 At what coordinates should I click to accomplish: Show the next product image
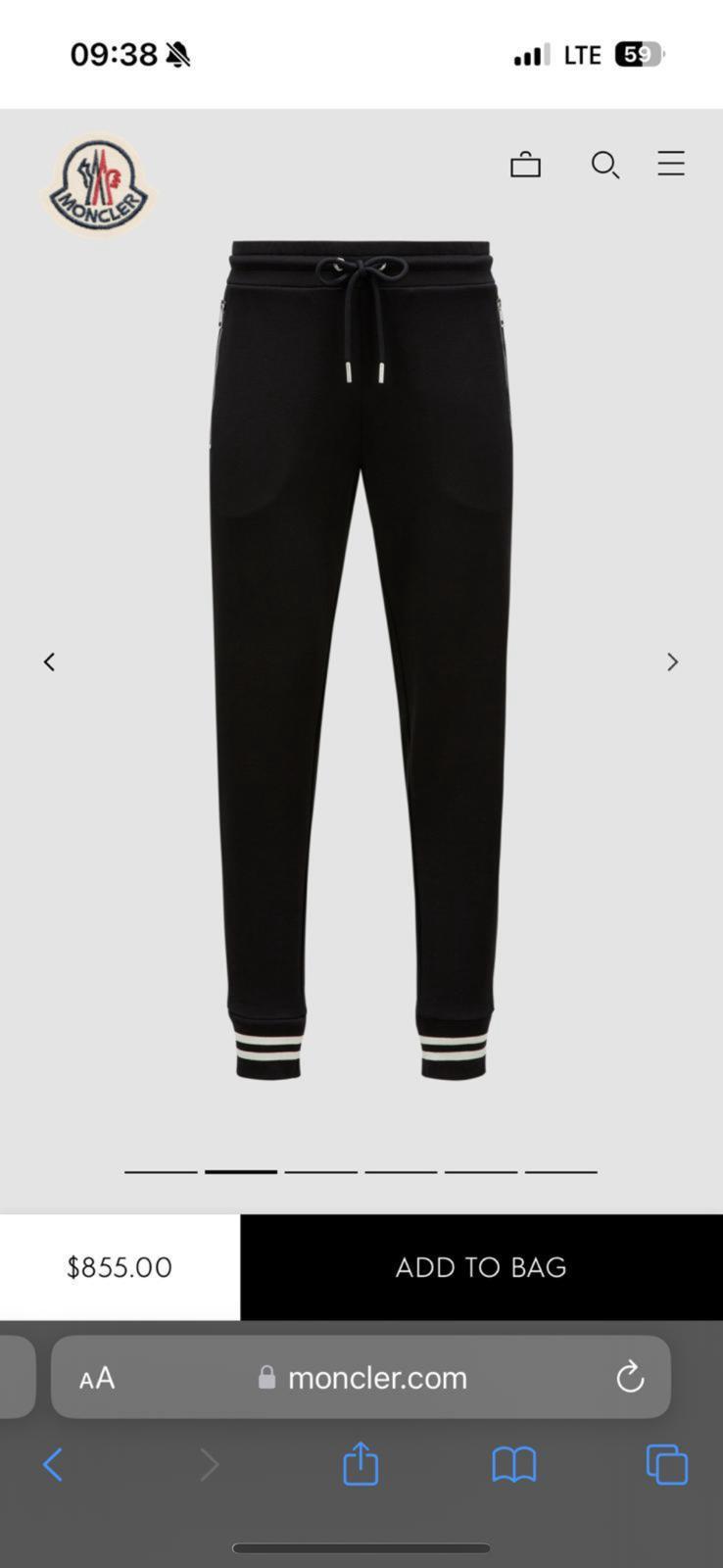point(672,662)
